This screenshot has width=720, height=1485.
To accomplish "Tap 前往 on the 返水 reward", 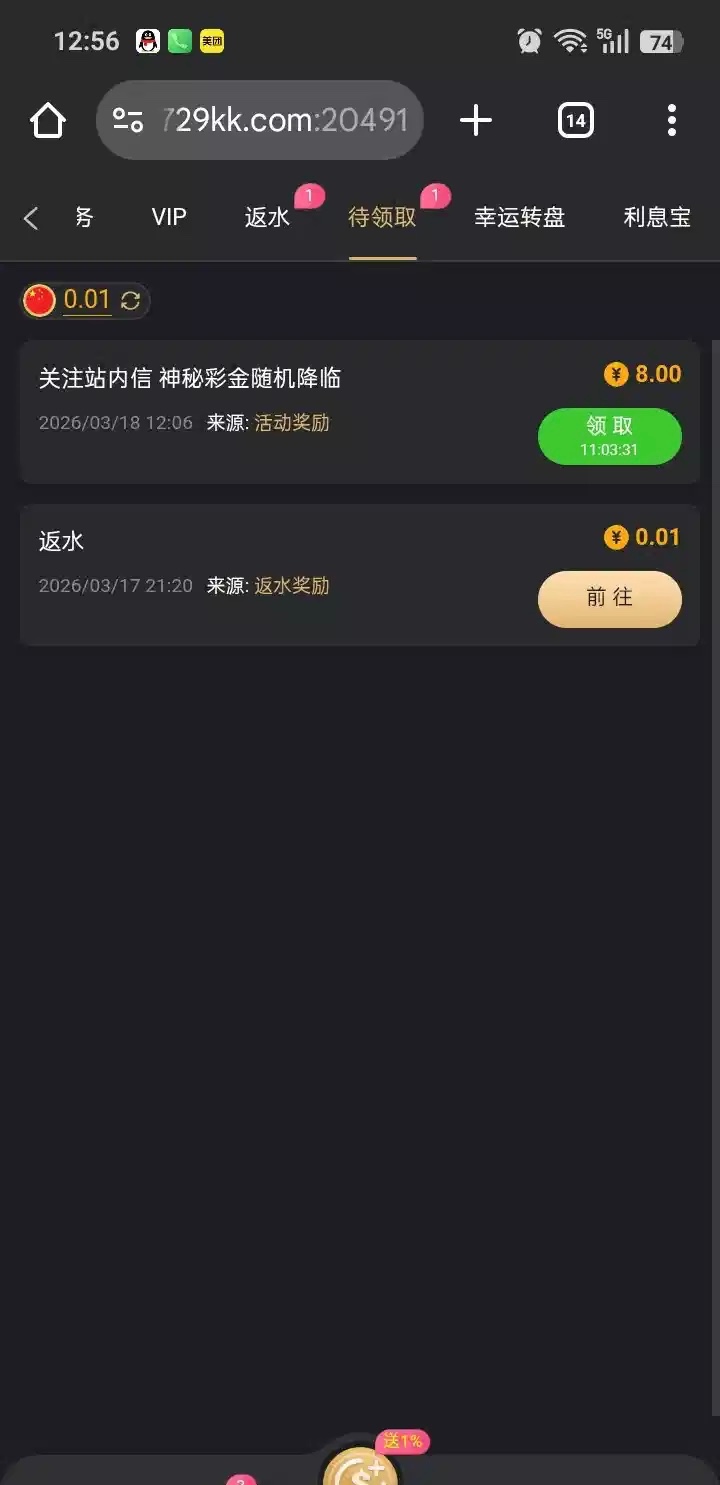I will coord(610,598).
